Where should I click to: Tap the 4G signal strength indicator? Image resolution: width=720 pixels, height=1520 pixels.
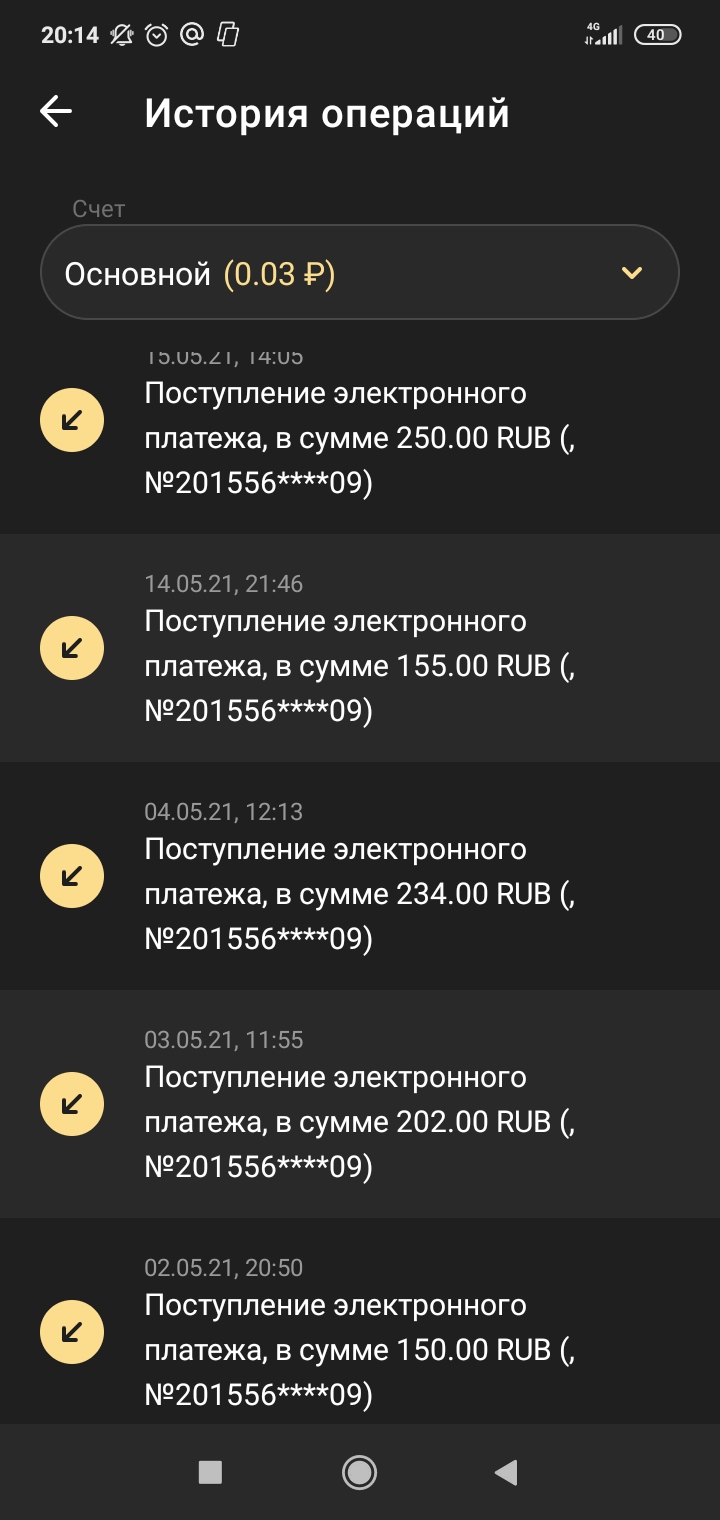tap(606, 34)
